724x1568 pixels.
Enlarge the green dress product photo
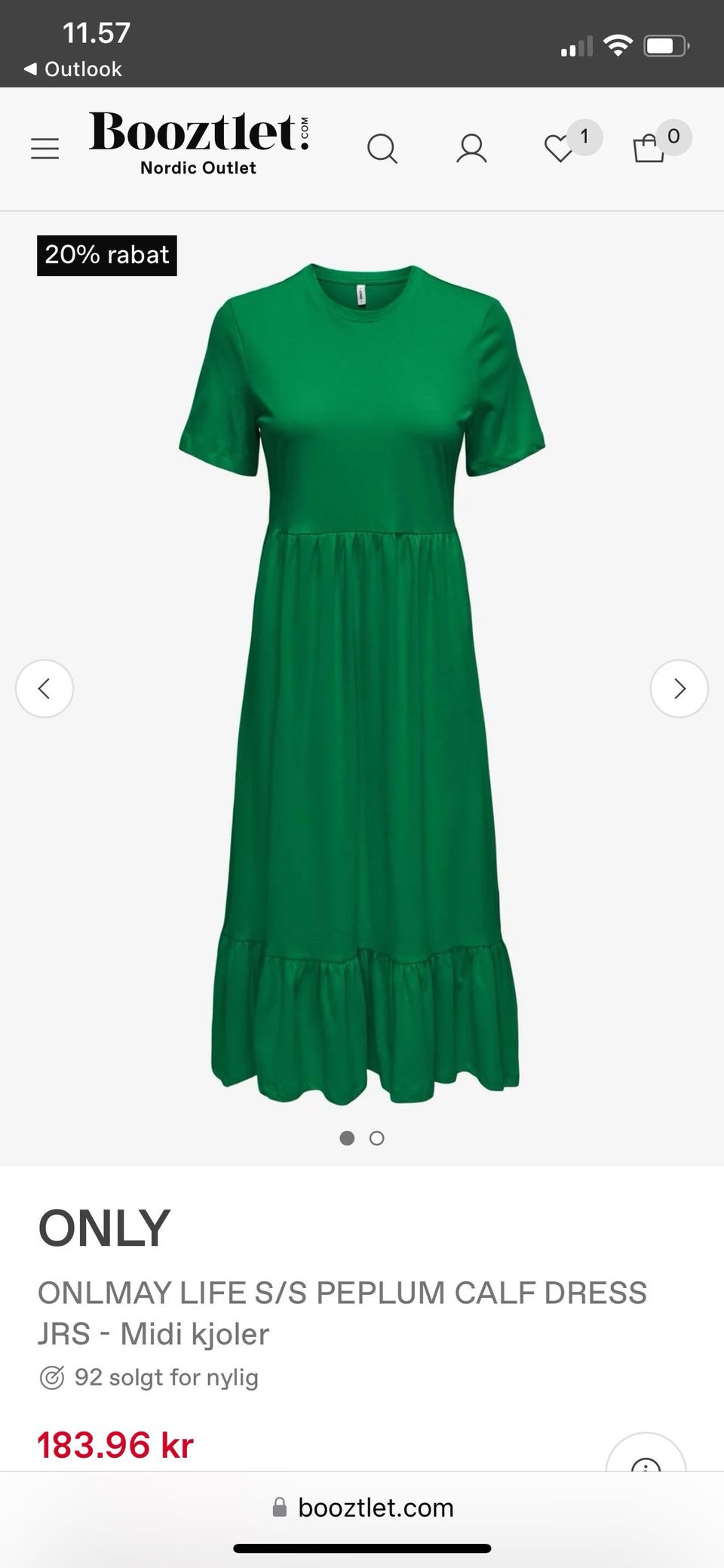(x=362, y=679)
